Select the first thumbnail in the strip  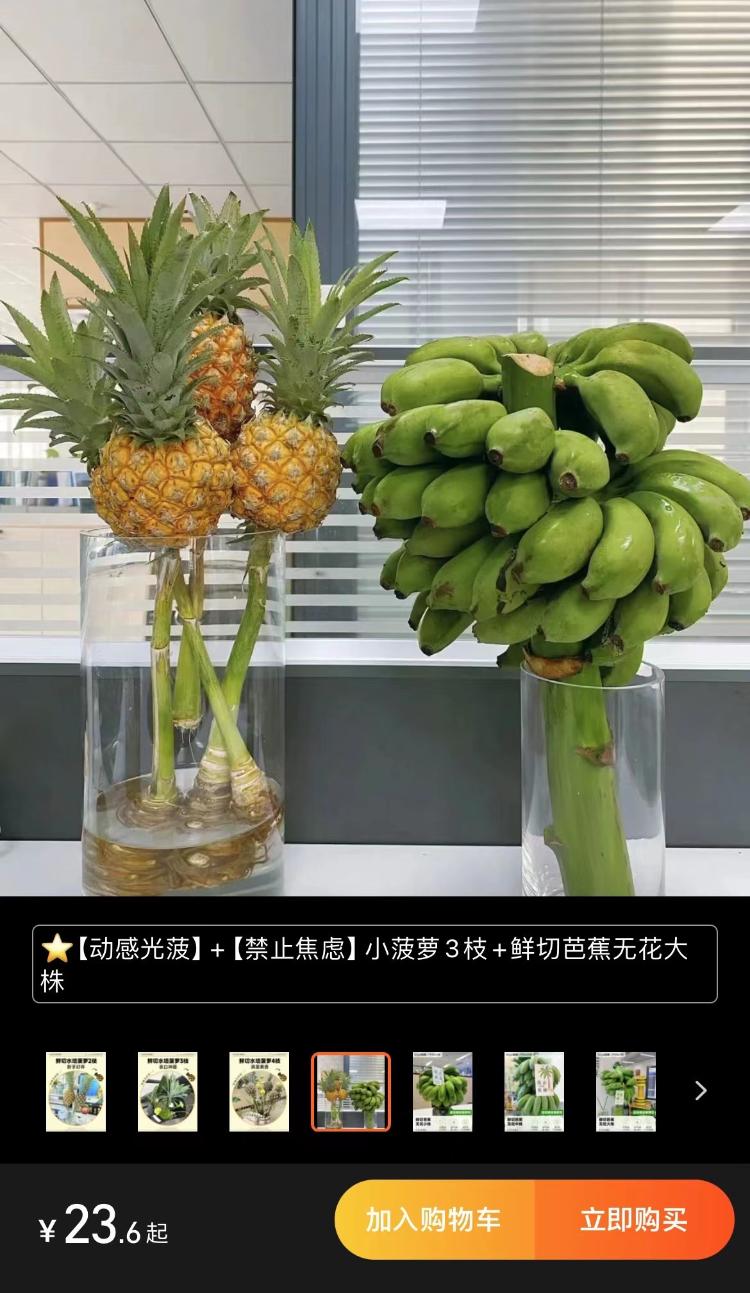tap(76, 1092)
